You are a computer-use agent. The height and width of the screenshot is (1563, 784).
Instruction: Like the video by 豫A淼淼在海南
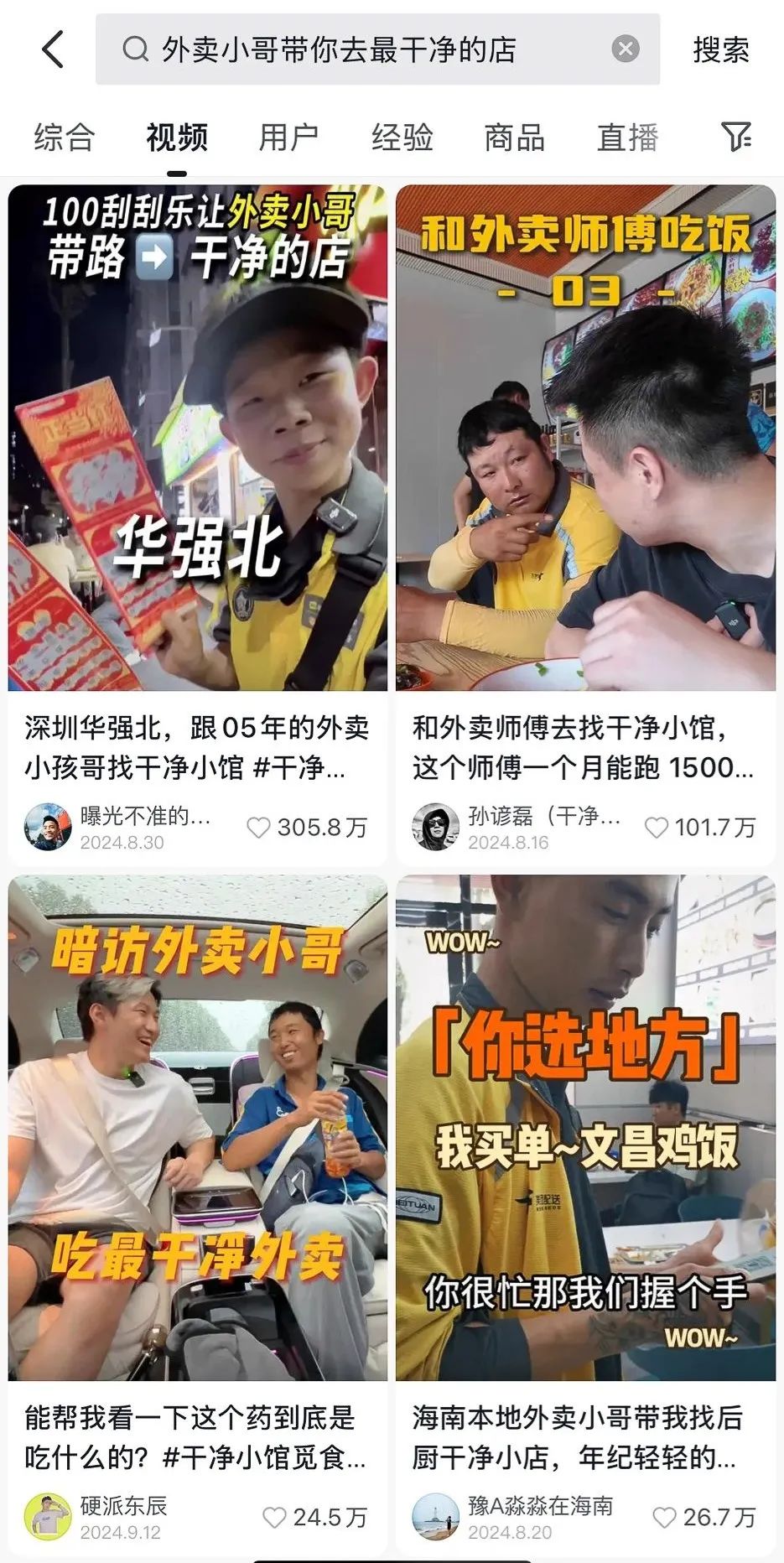pos(664,1517)
